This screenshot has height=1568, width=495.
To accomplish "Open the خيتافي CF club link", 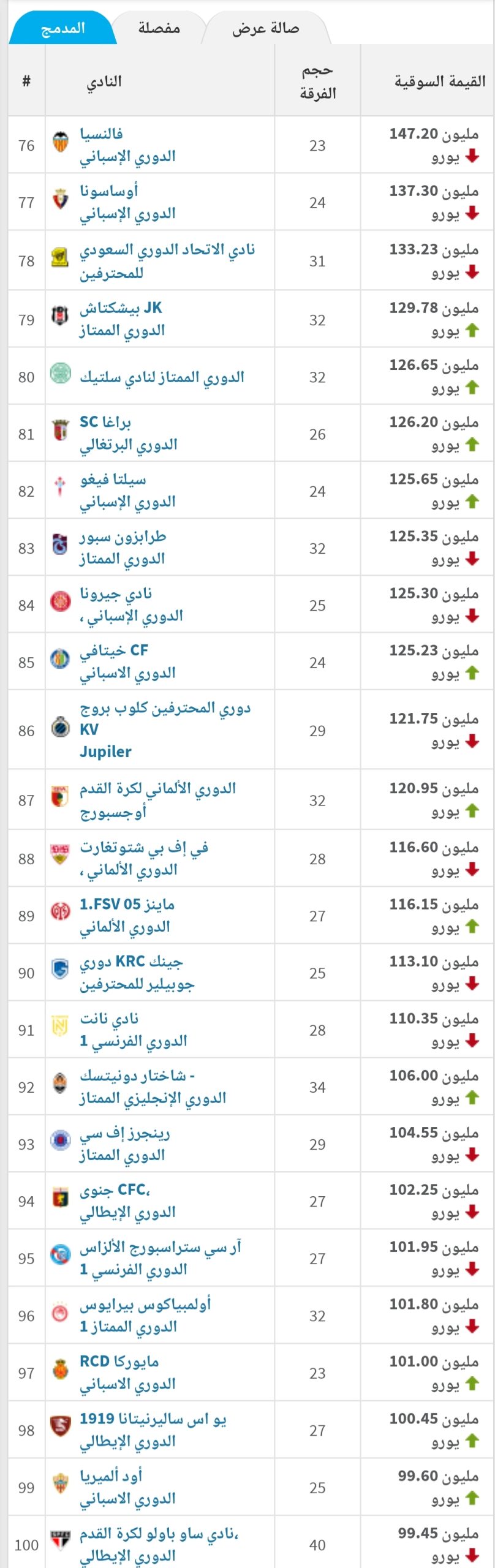I will [x=114, y=650].
